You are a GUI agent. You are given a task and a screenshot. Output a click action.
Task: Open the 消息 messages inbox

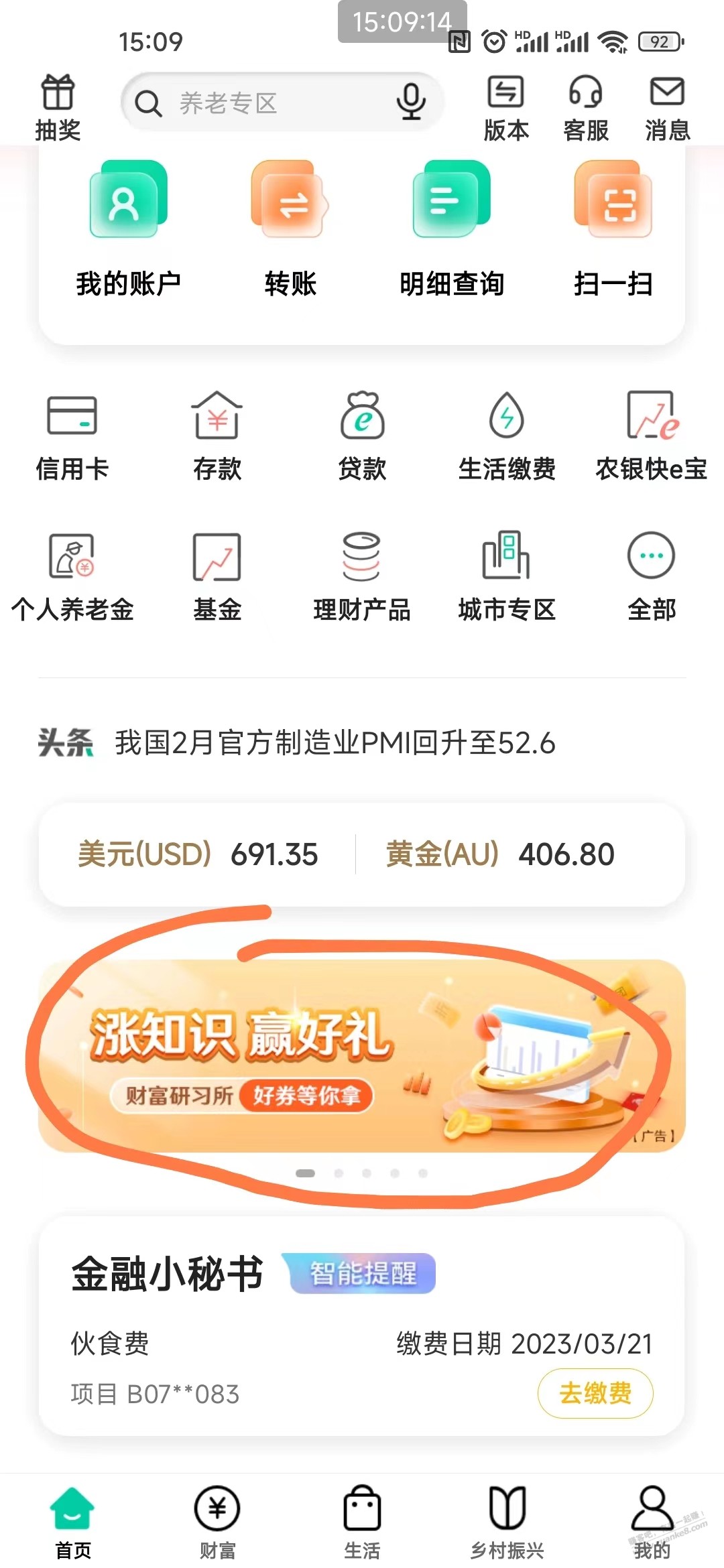tap(667, 107)
